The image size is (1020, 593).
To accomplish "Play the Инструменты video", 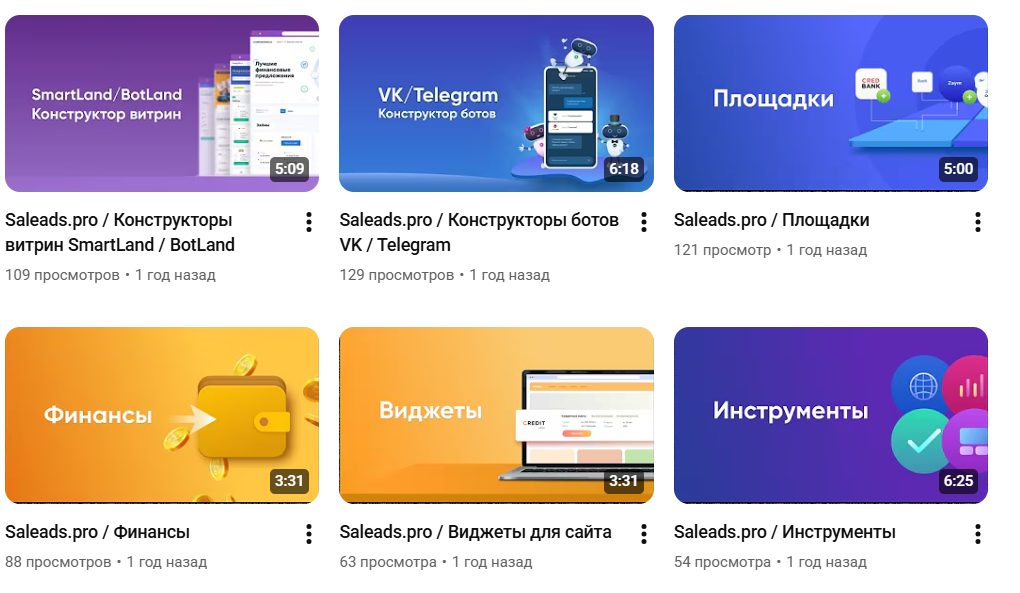I will pos(830,415).
